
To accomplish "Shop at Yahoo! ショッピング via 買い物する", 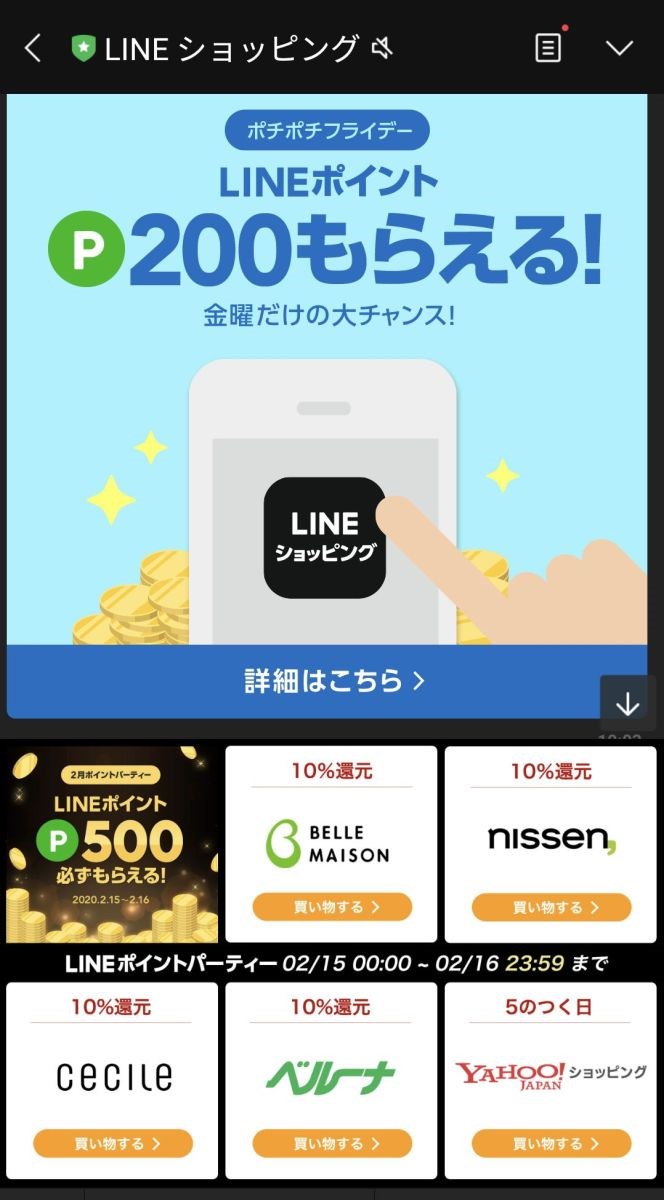I will [x=551, y=1143].
